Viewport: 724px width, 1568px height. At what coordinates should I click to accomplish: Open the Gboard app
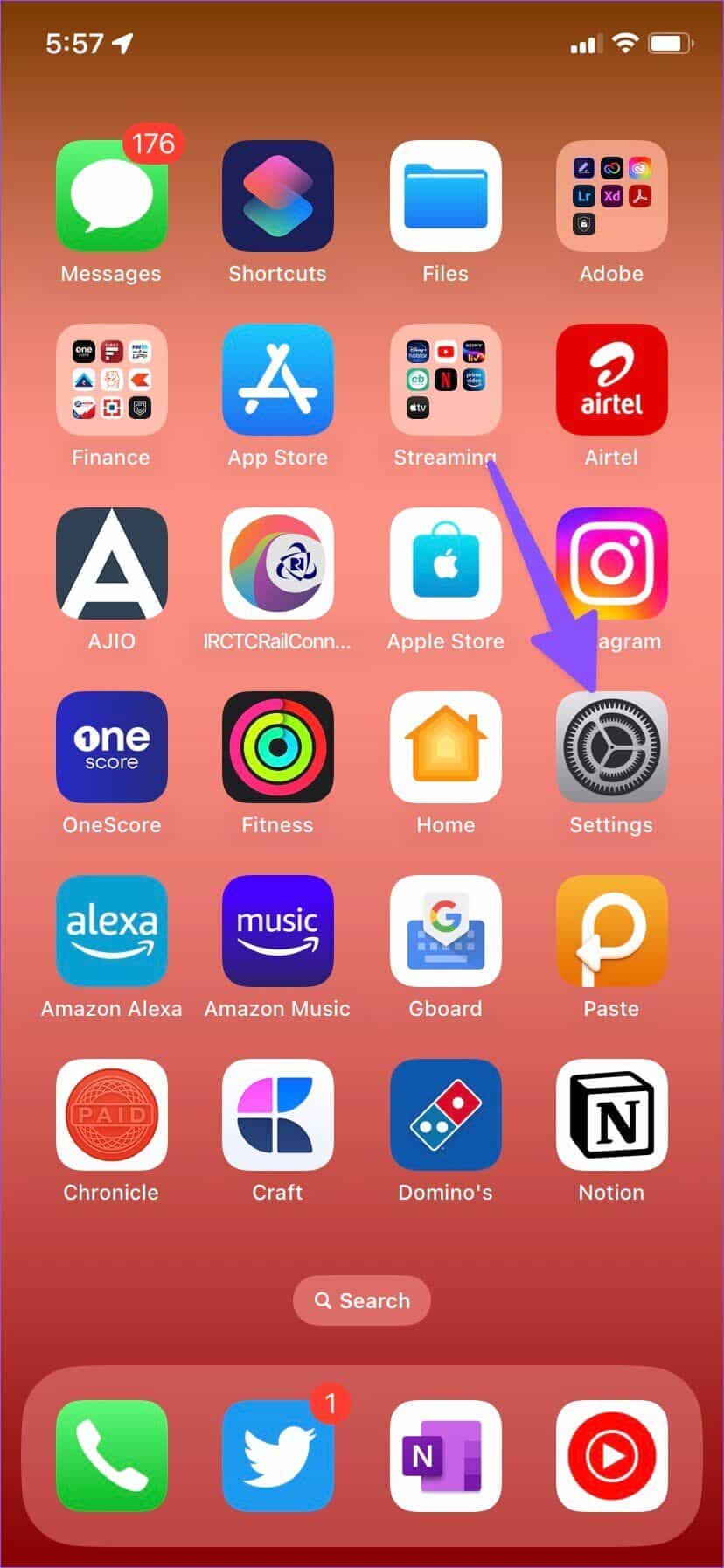(445, 931)
